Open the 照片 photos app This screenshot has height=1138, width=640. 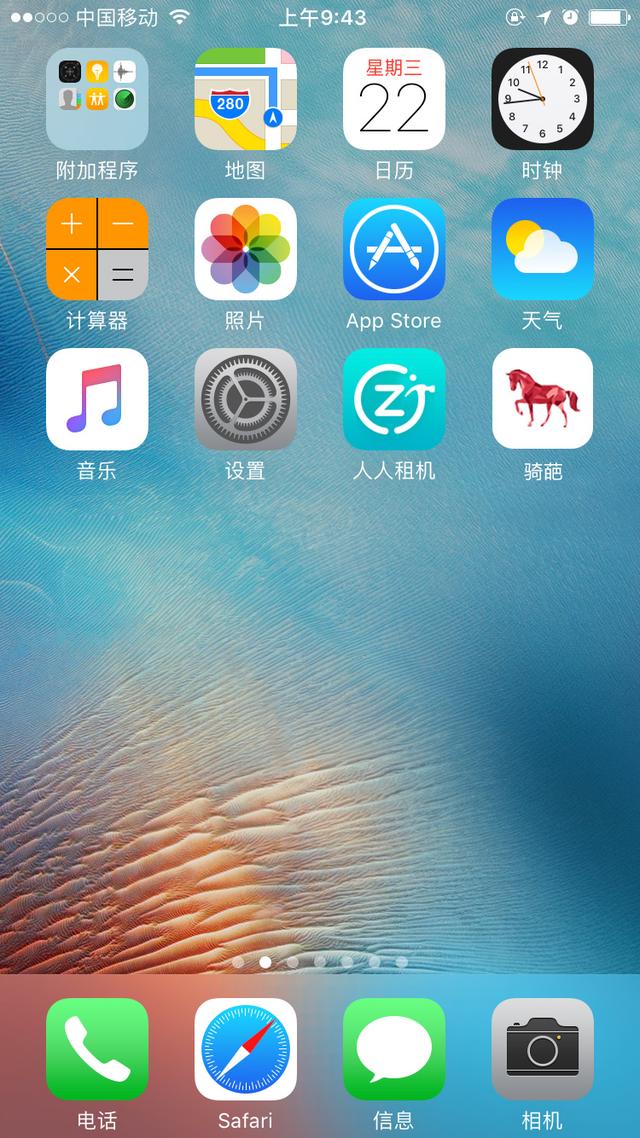pyautogui.click(x=245, y=249)
